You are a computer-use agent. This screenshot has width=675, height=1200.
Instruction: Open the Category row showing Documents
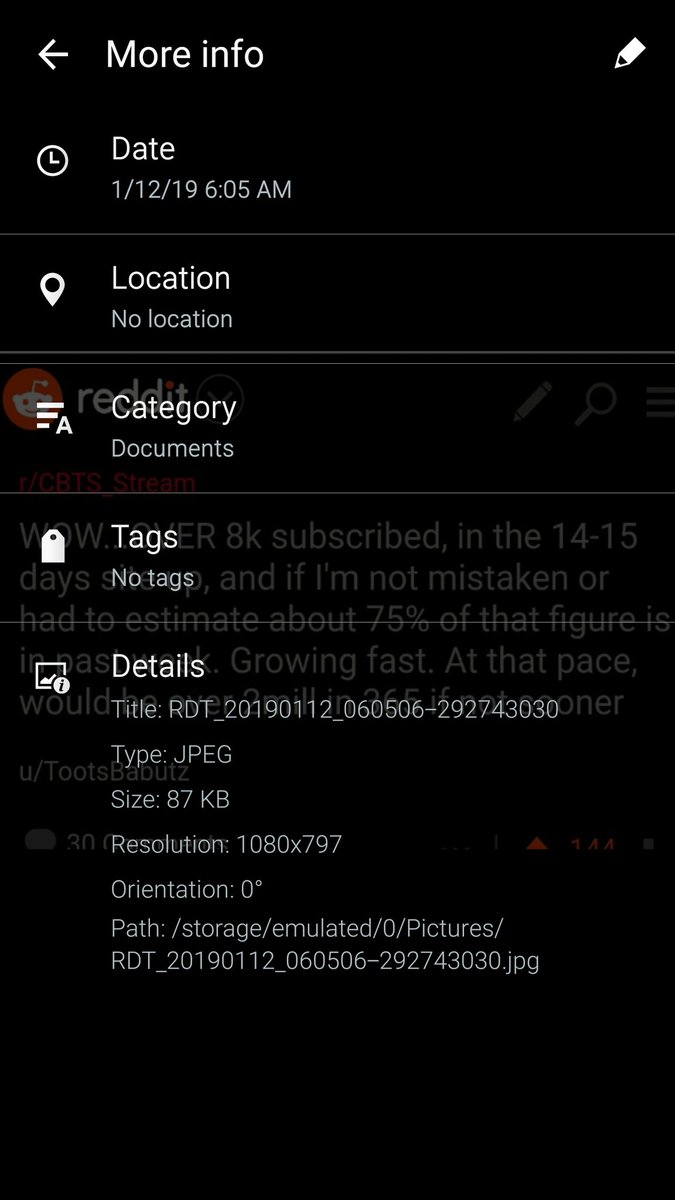(x=337, y=427)
